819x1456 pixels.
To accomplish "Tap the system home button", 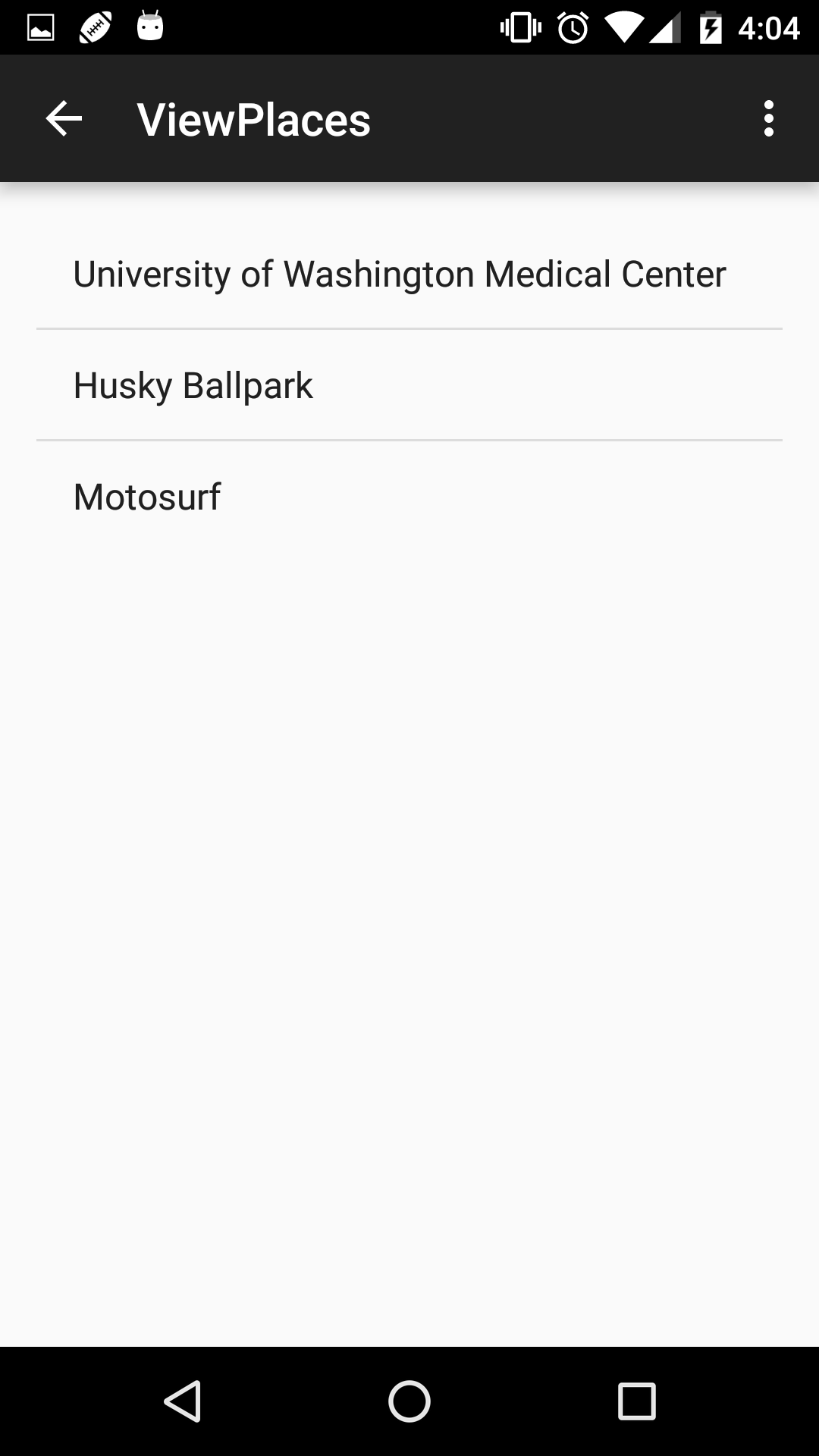I will coord(409,1401).
